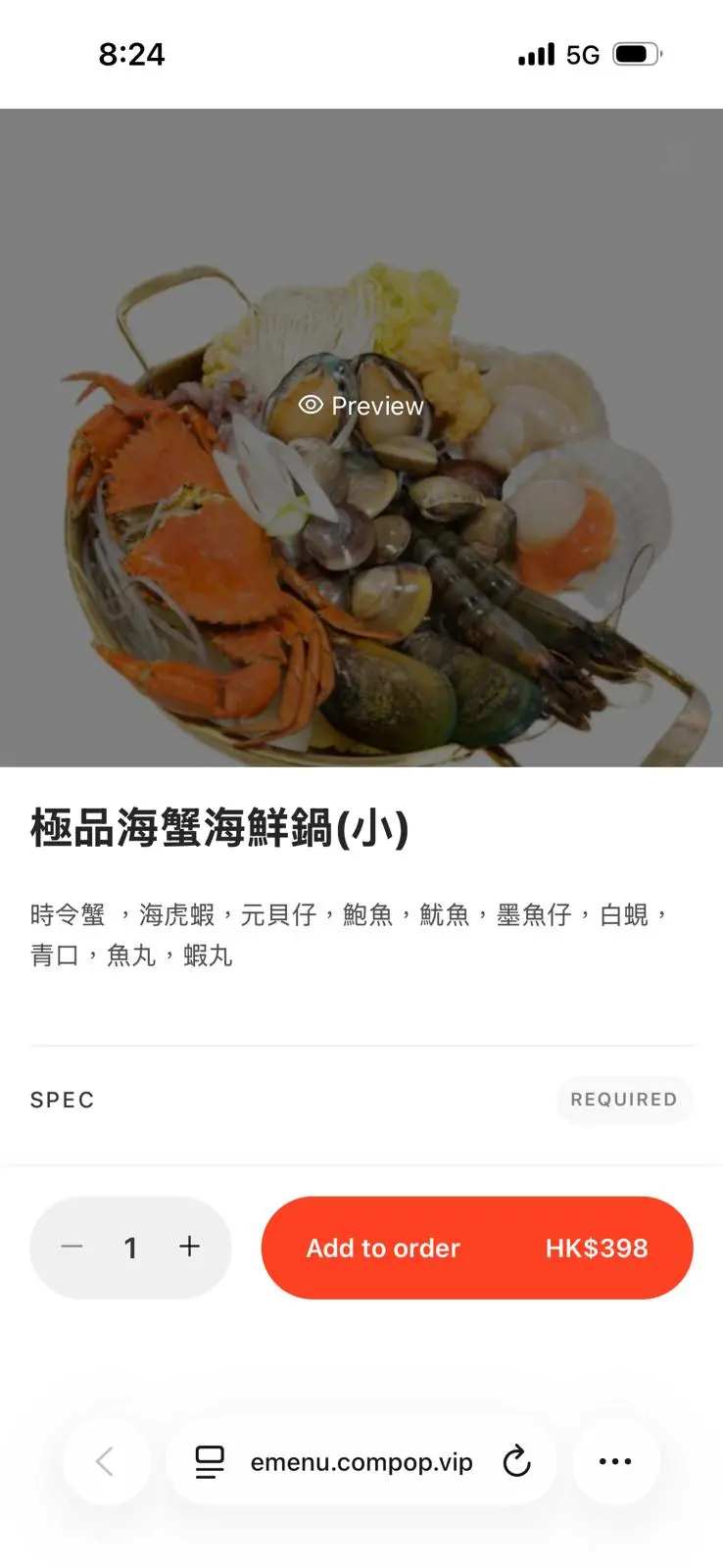Go back in the browser
The width and height of the screenshot is (723, 1568).
(x=106, y=1461)
